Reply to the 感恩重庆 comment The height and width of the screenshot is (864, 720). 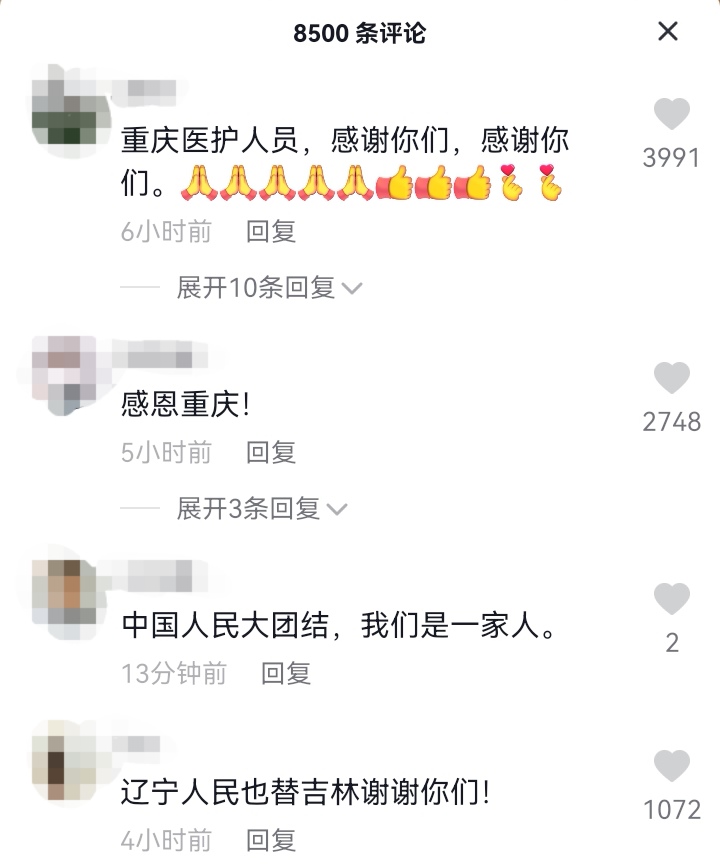271,452
